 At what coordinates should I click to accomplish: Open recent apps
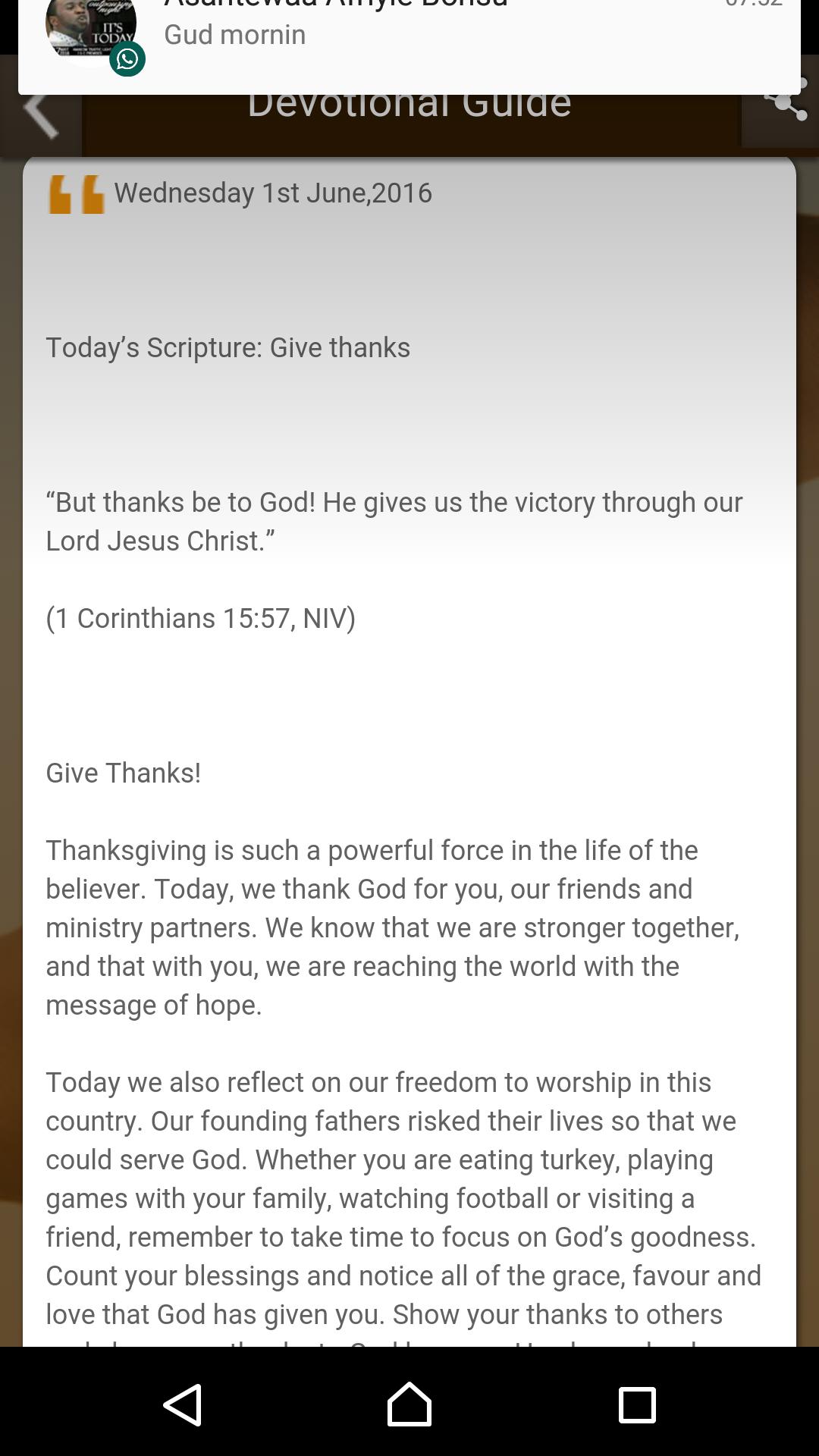(x=637, y=1404)
